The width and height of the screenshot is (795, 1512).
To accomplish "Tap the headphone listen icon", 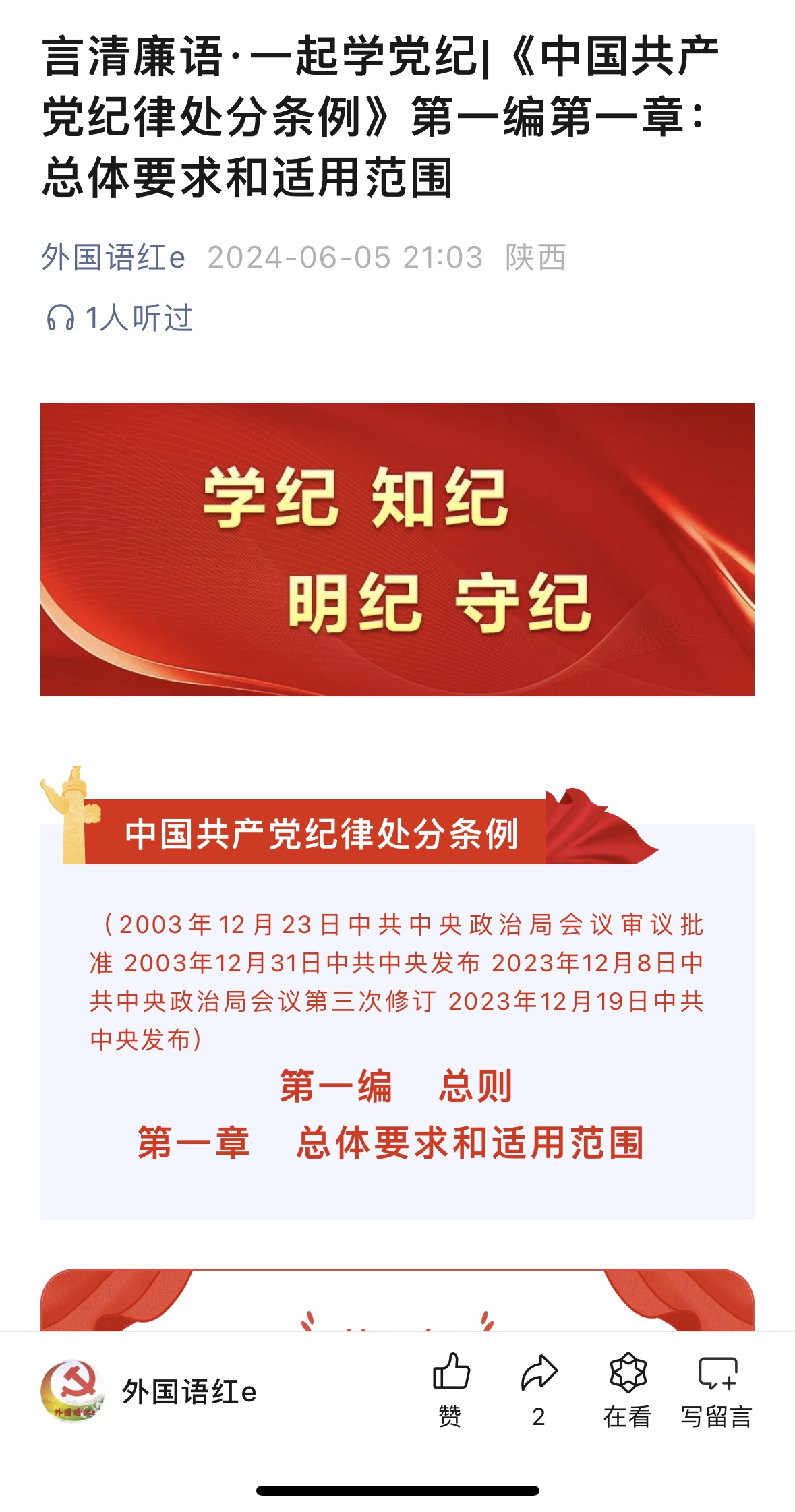I will (61, 317).
